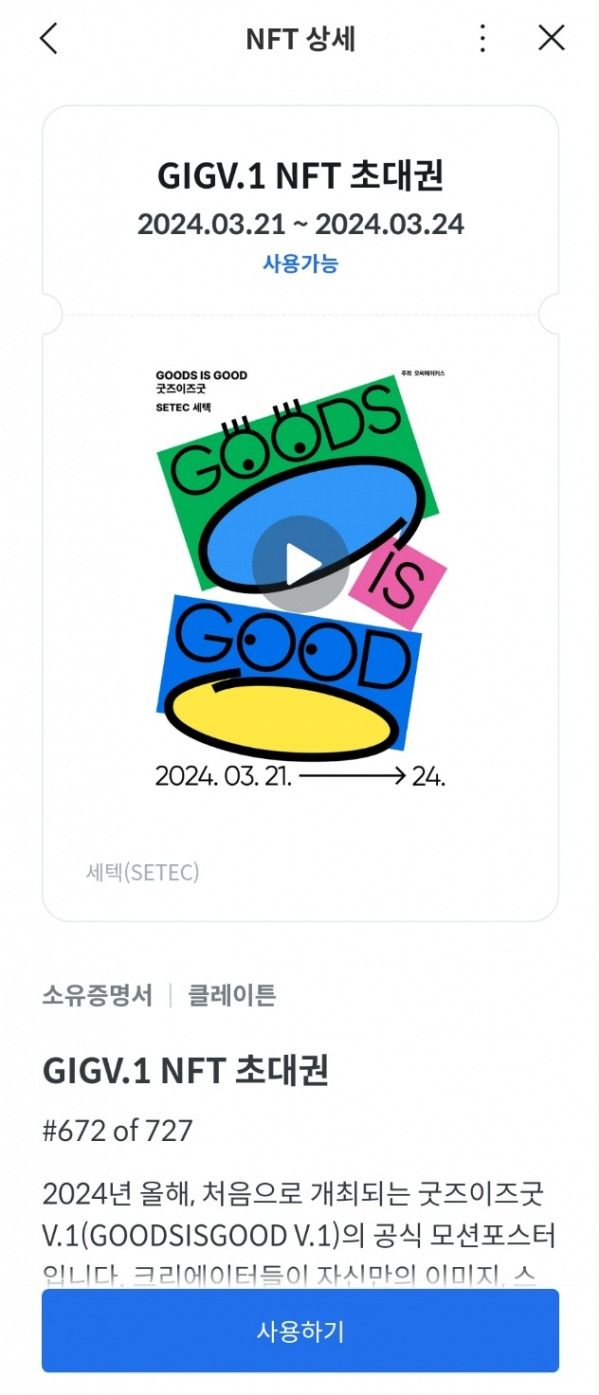Tap the 사용하기 button
The image size is (600, 1395).
click(300, 1331)
